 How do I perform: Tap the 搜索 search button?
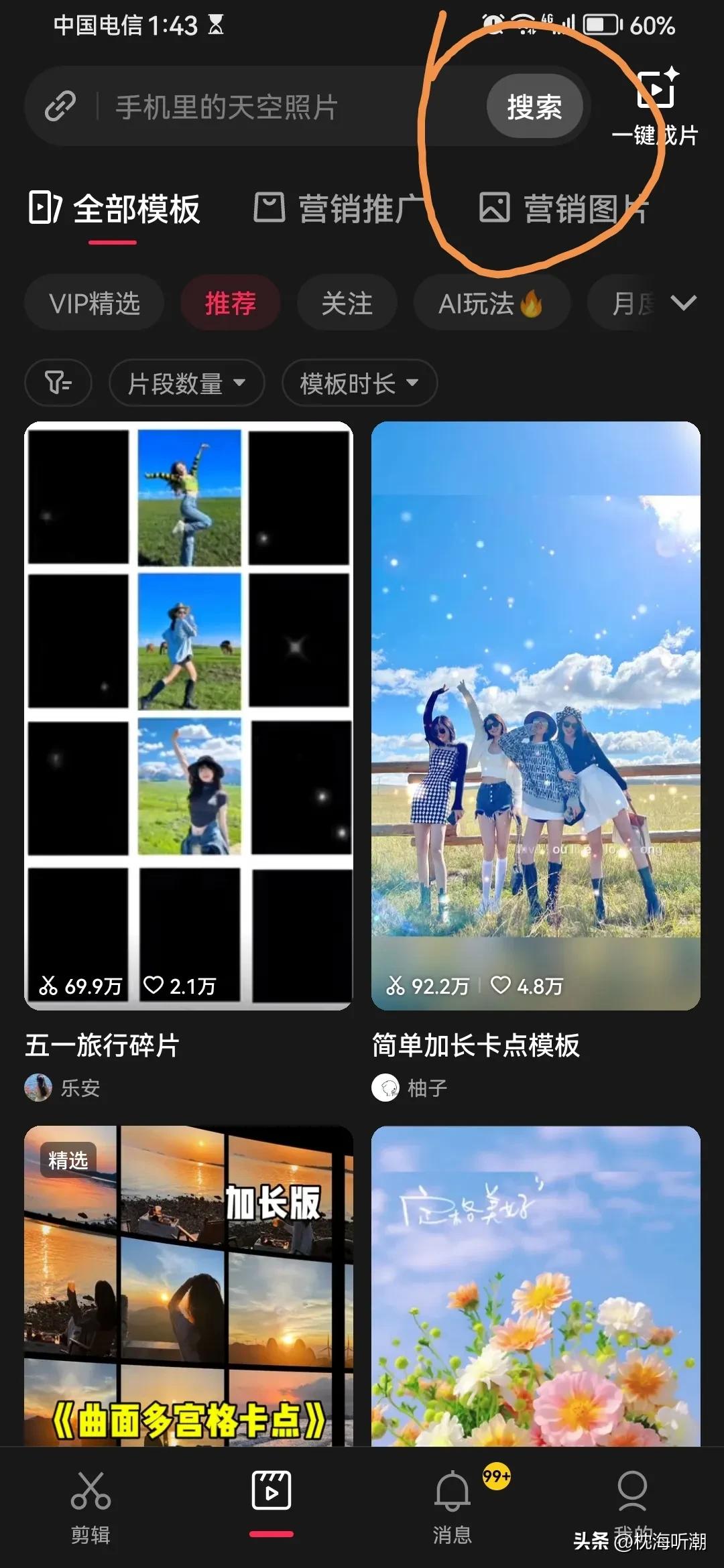click(x=534, y=107)
